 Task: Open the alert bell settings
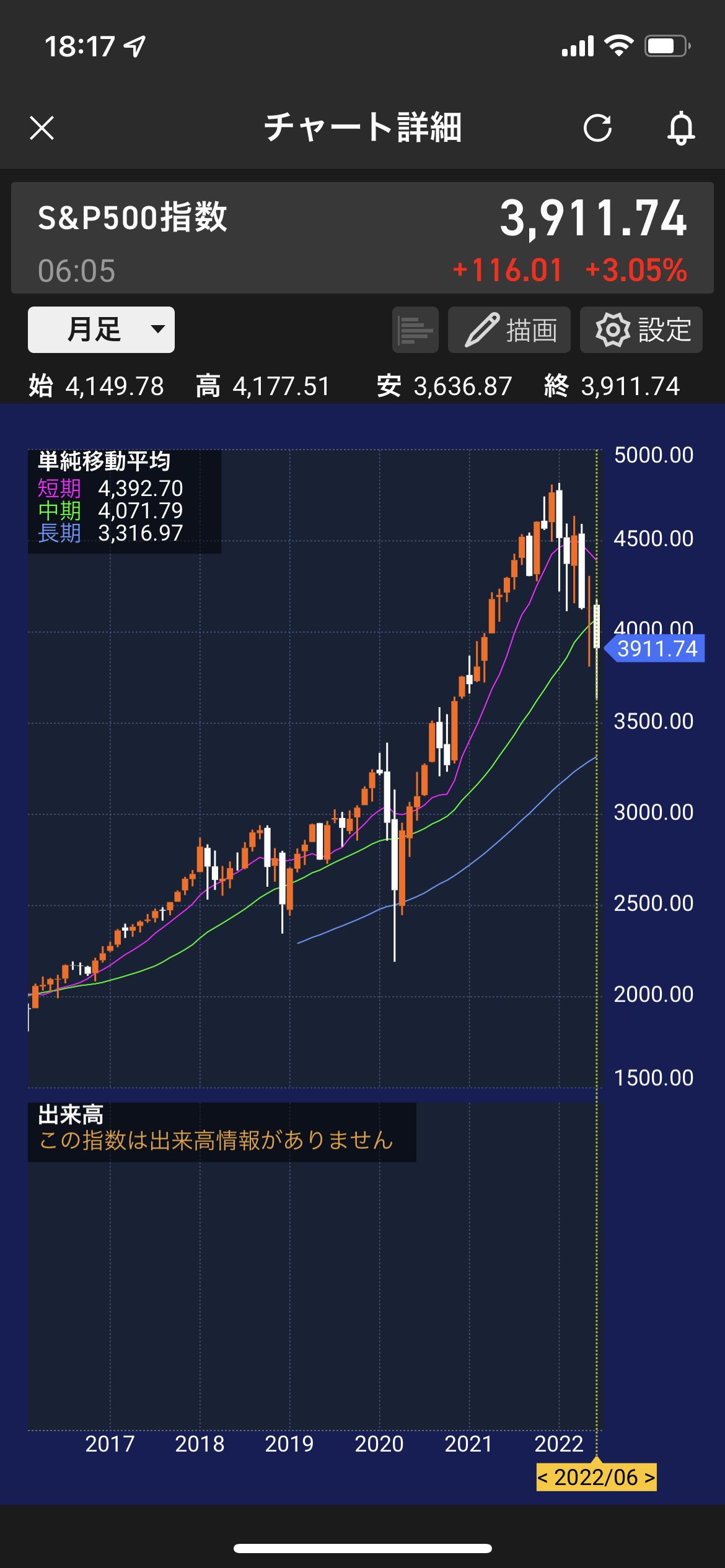(680, 128)
